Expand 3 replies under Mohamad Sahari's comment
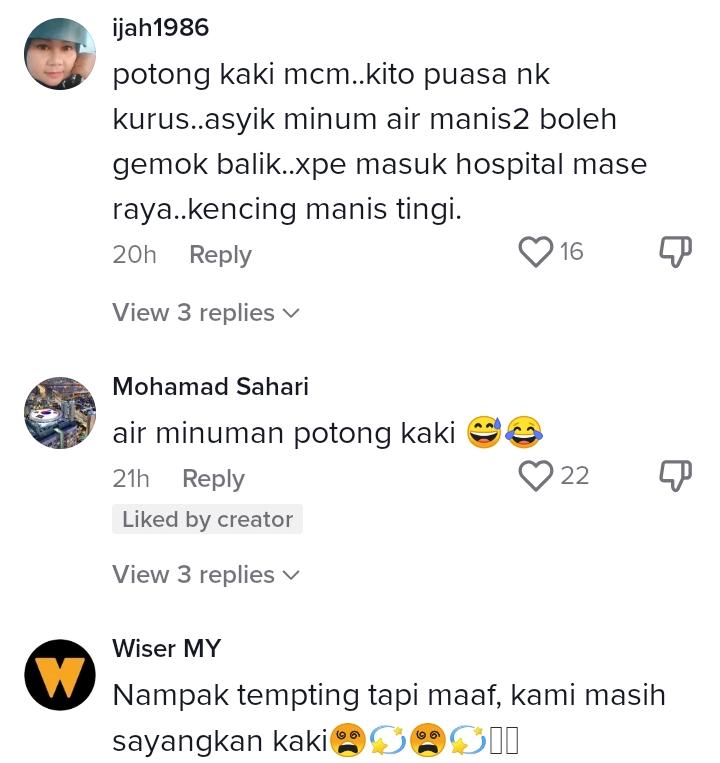 [206, 575]
